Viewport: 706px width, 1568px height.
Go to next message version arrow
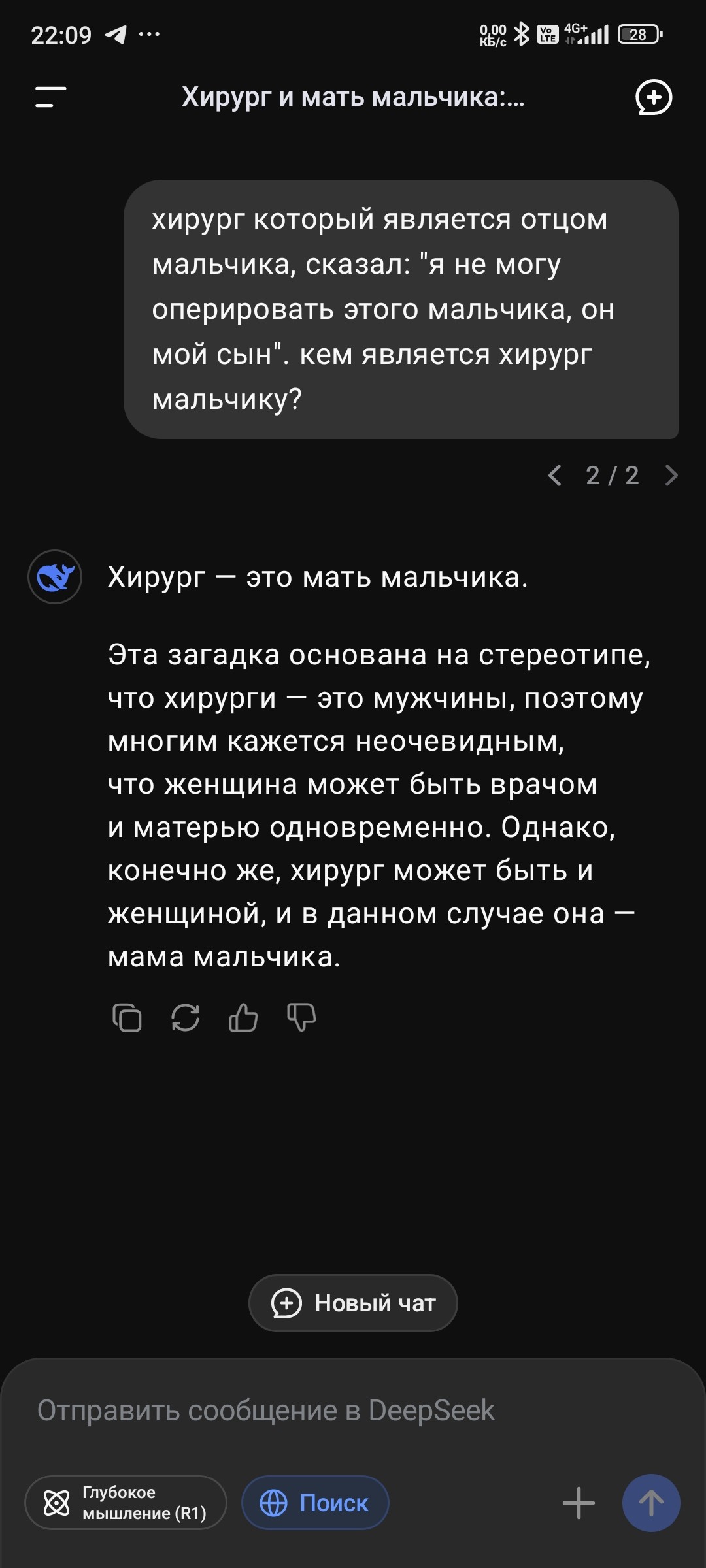(671, 475)
